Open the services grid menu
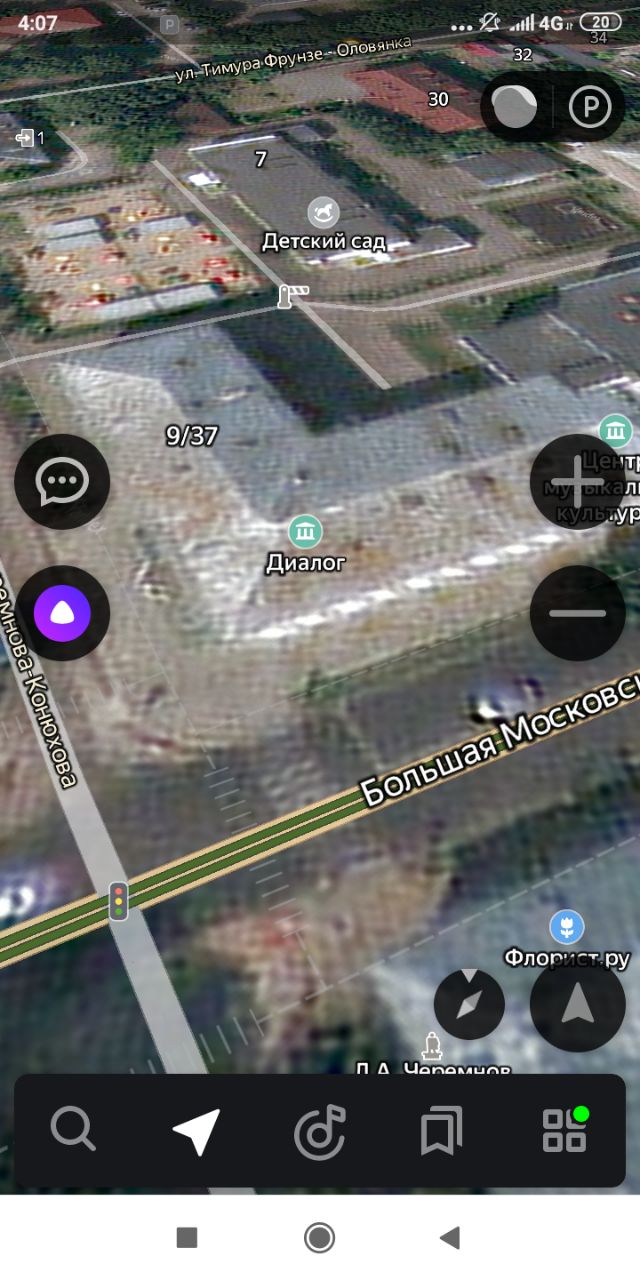 pos(565,1131)
